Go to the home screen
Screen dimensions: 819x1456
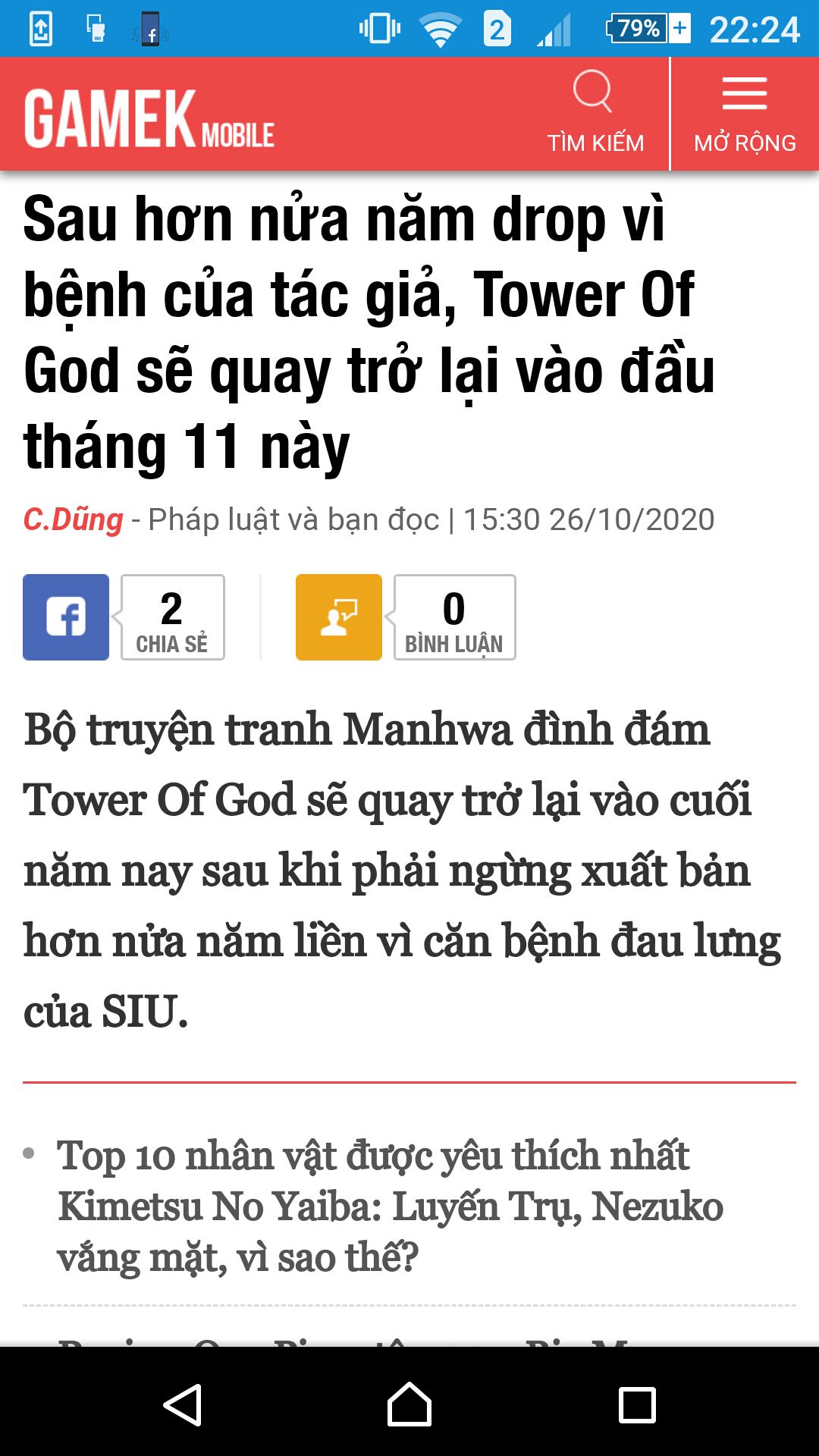409,1404
